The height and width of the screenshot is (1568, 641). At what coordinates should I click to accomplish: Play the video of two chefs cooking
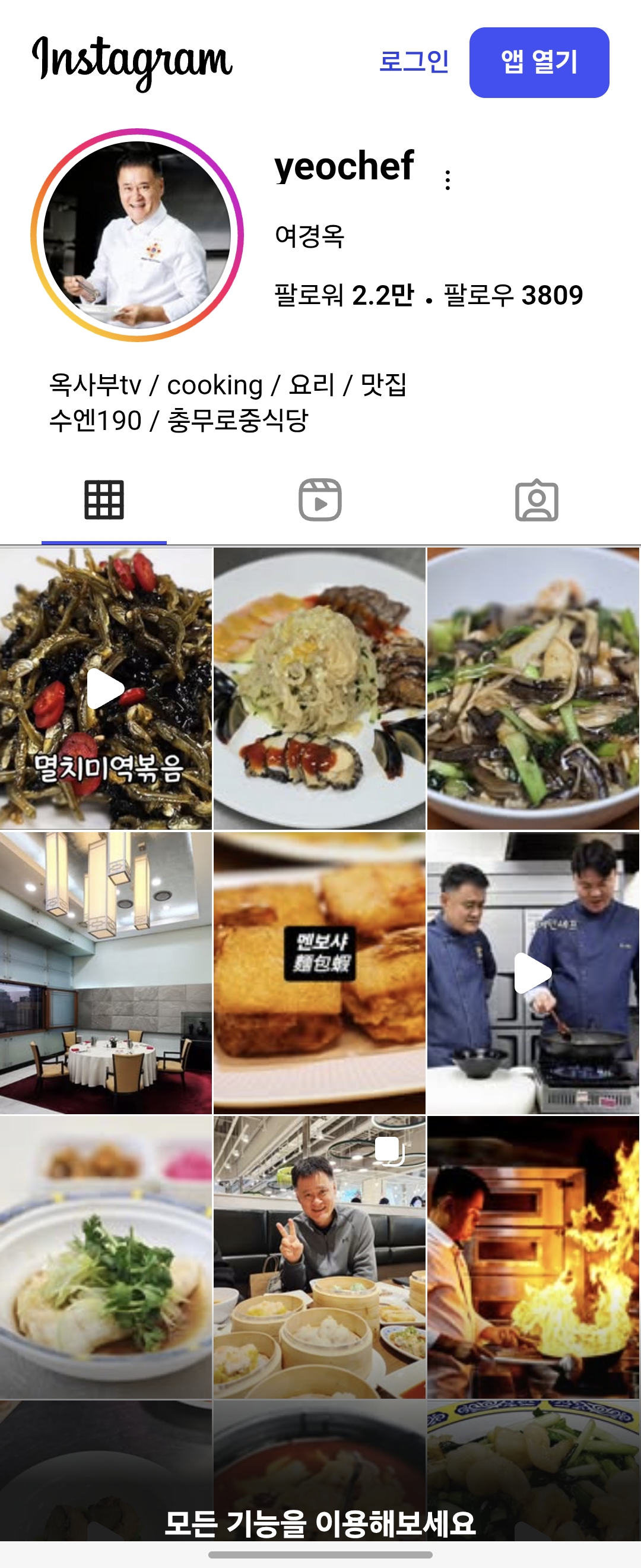point(534,973)
